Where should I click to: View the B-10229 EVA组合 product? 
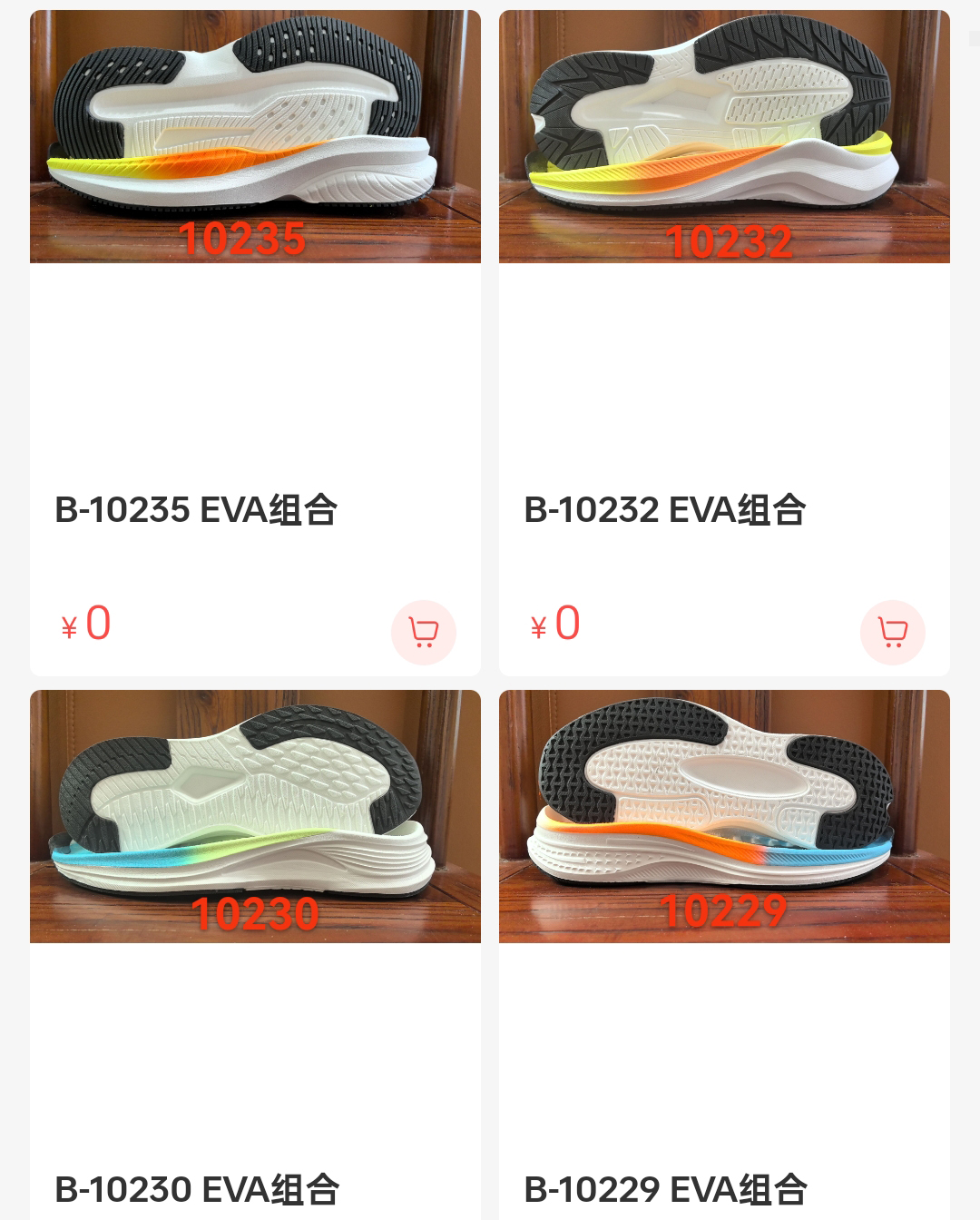724,817
